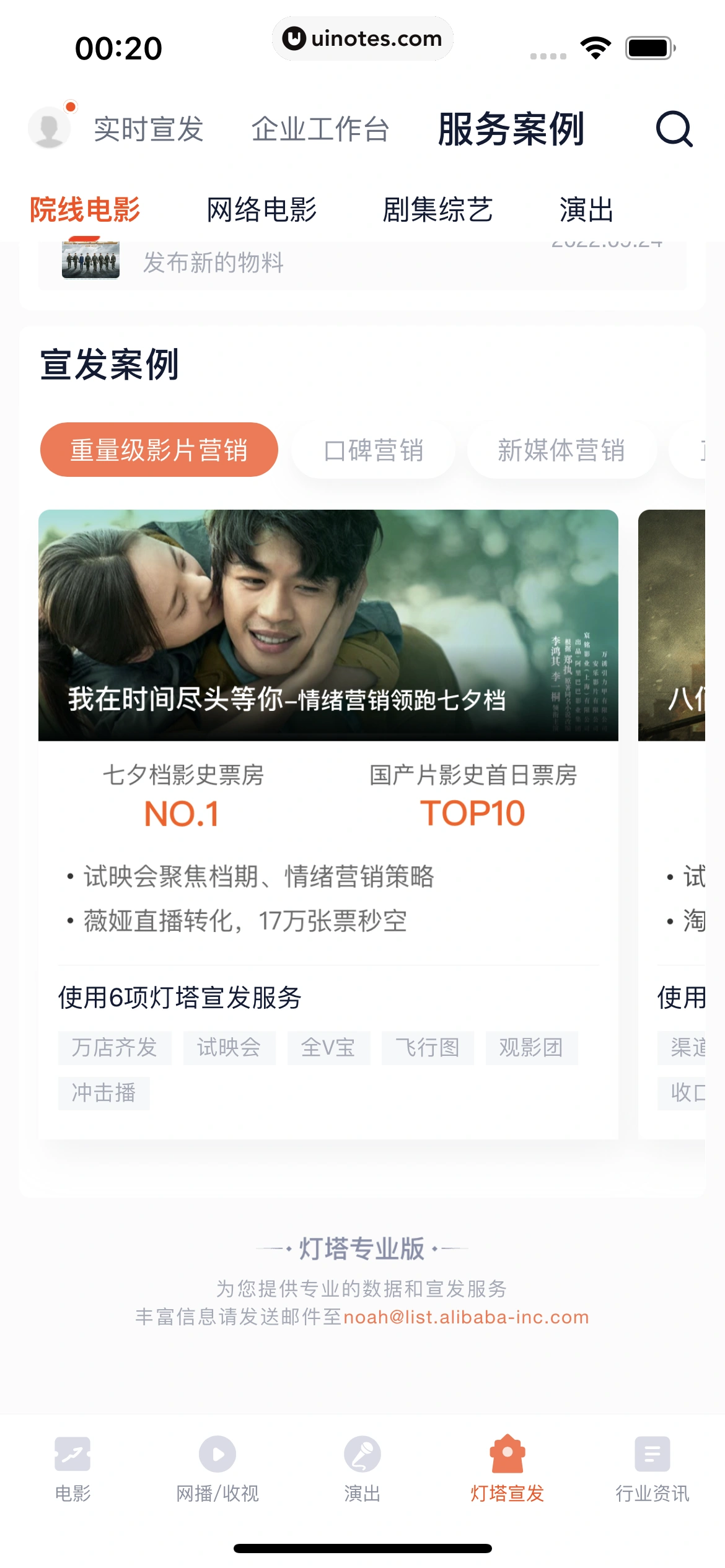Viewport: 725px width, 1568px height.
Task: Switch to 实时宣发 tab
Action: [x=149, y=129]
